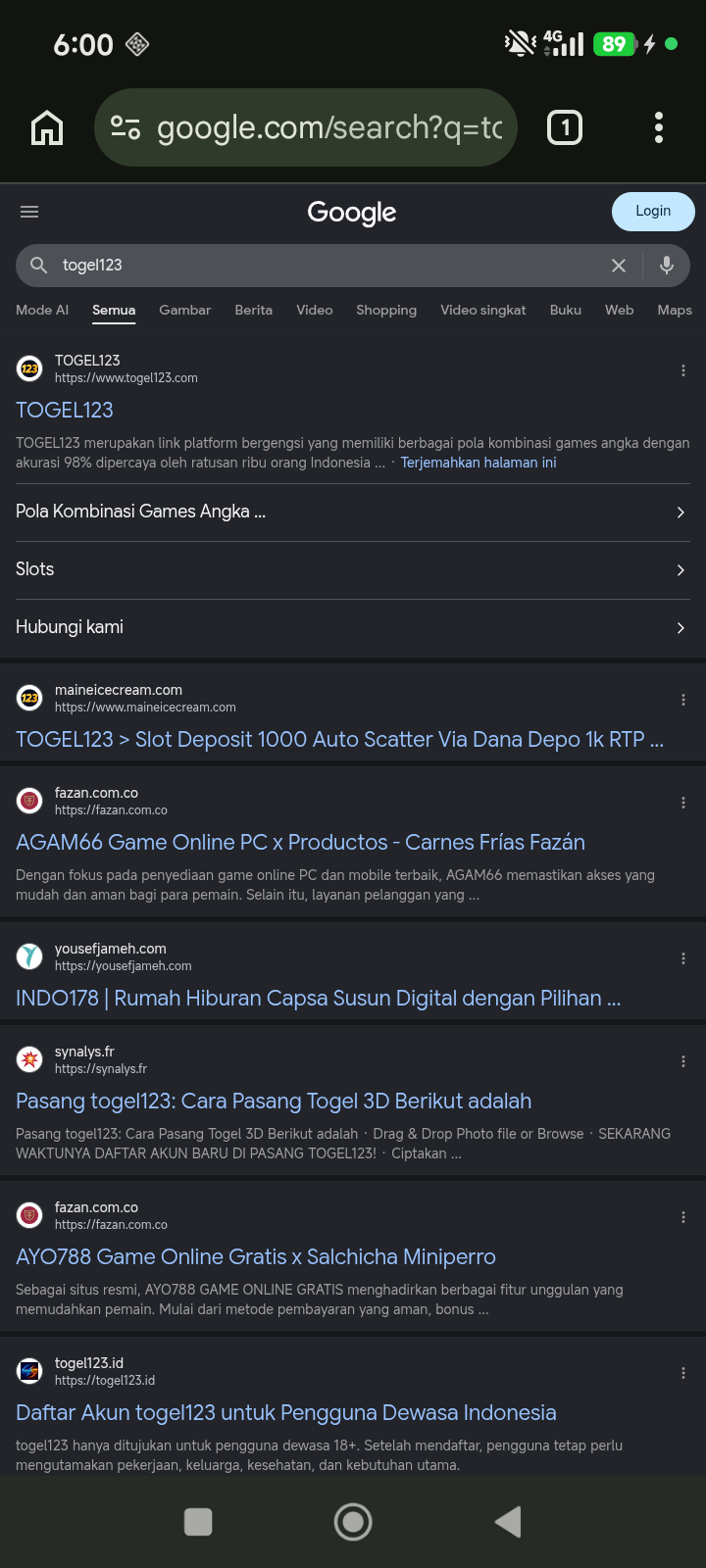Screen dimensions: 706x1568
Task: Select the Mode AI tab
Action: pyautogui.click(x=42, y=310)
